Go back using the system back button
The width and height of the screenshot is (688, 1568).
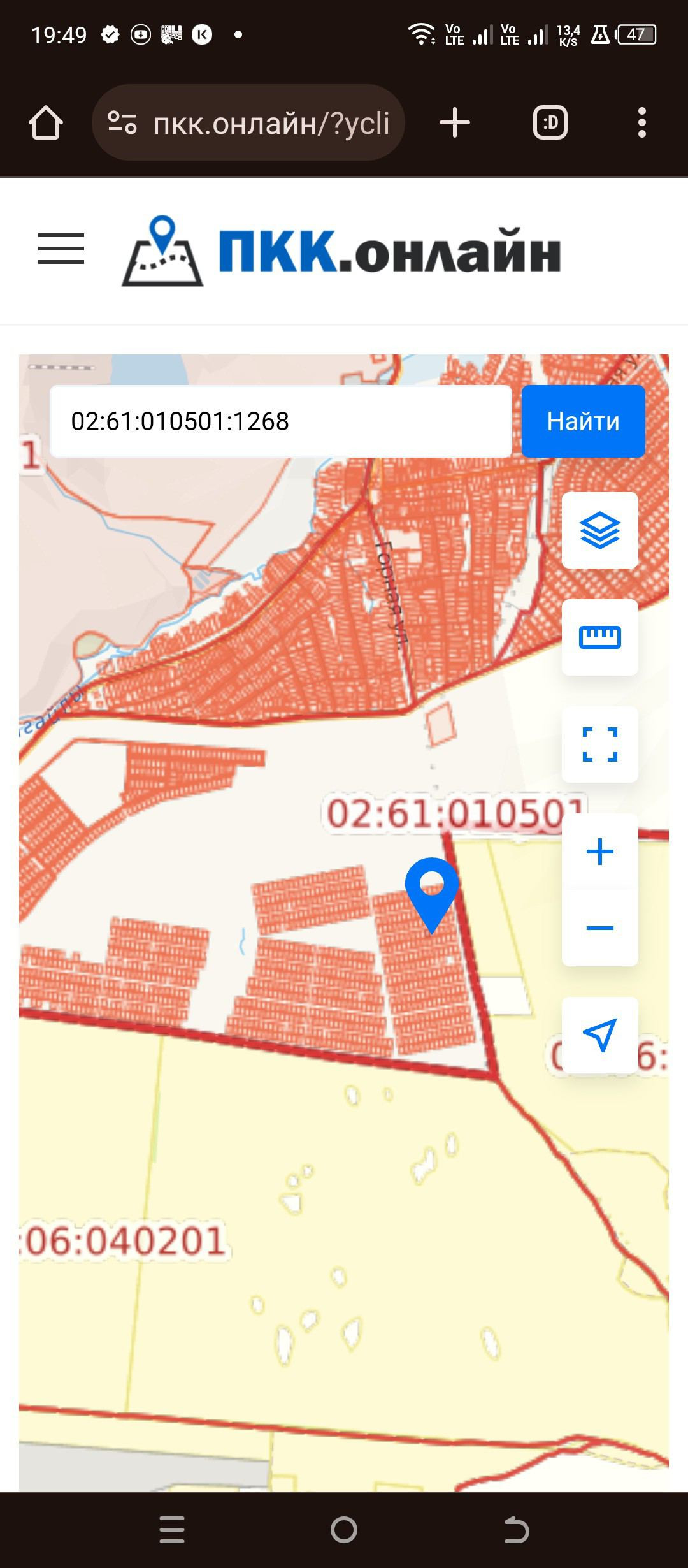[516, 1530]
